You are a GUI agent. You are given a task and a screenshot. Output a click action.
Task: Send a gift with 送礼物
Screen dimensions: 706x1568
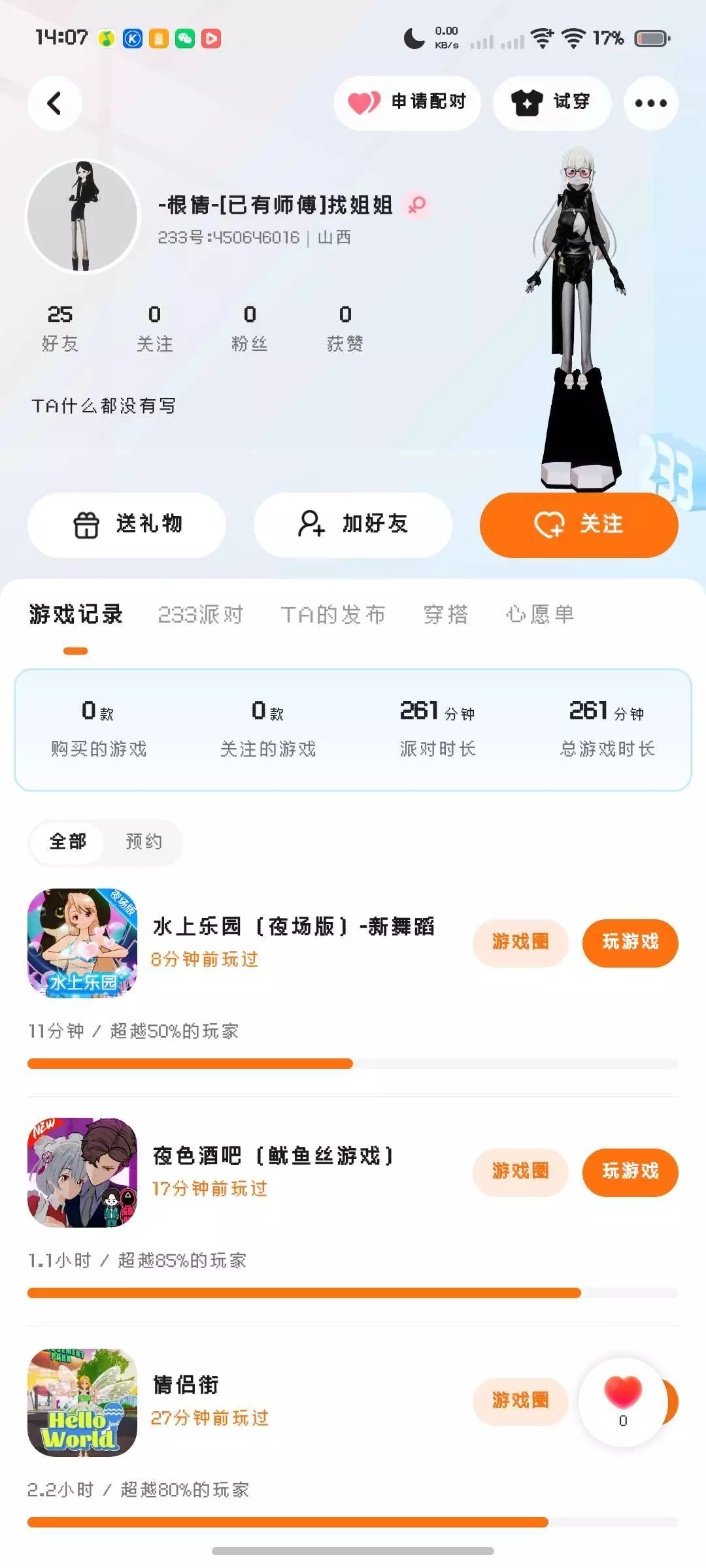pyautogui.click(x=127, y=525)
